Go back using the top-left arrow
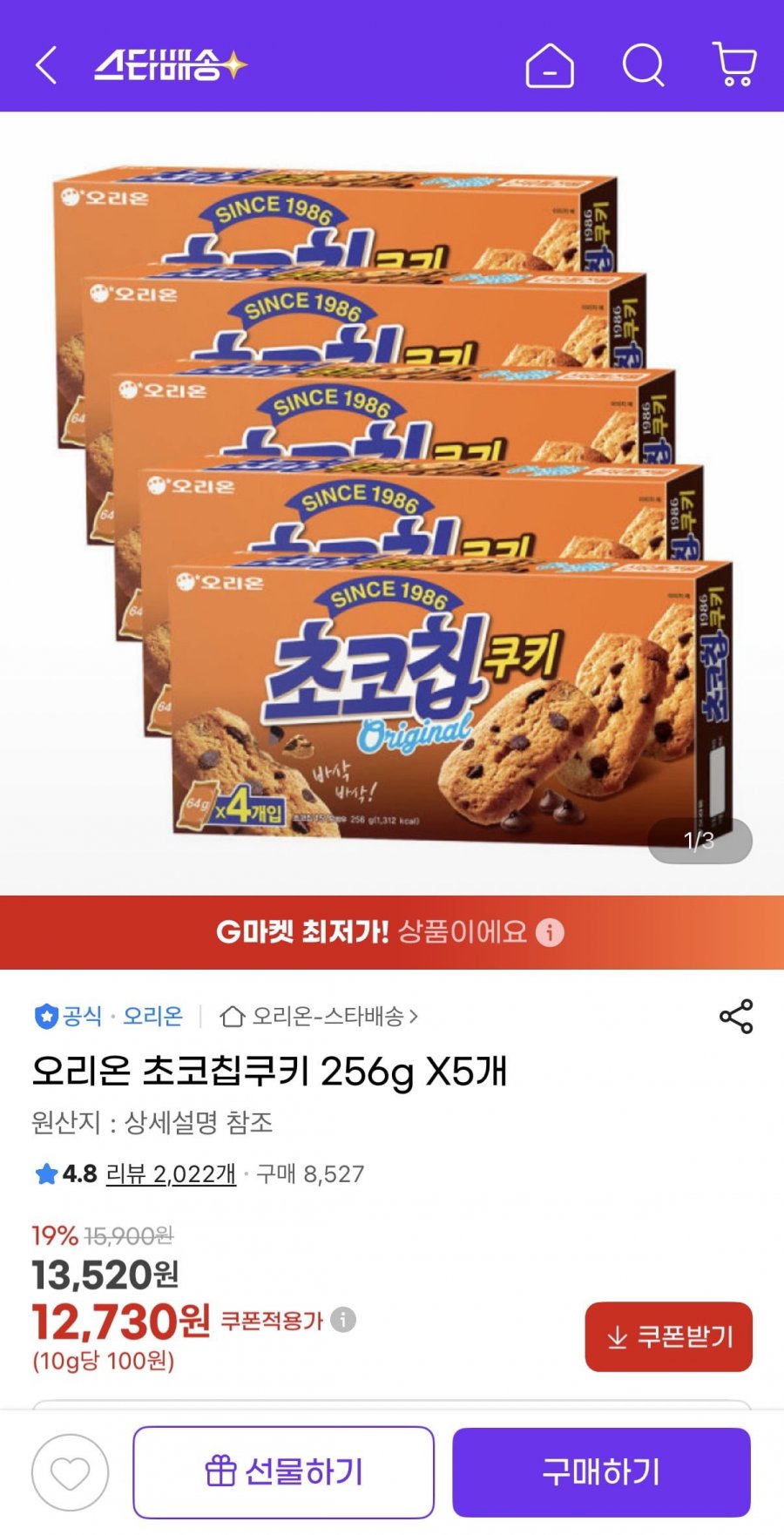 46,65
